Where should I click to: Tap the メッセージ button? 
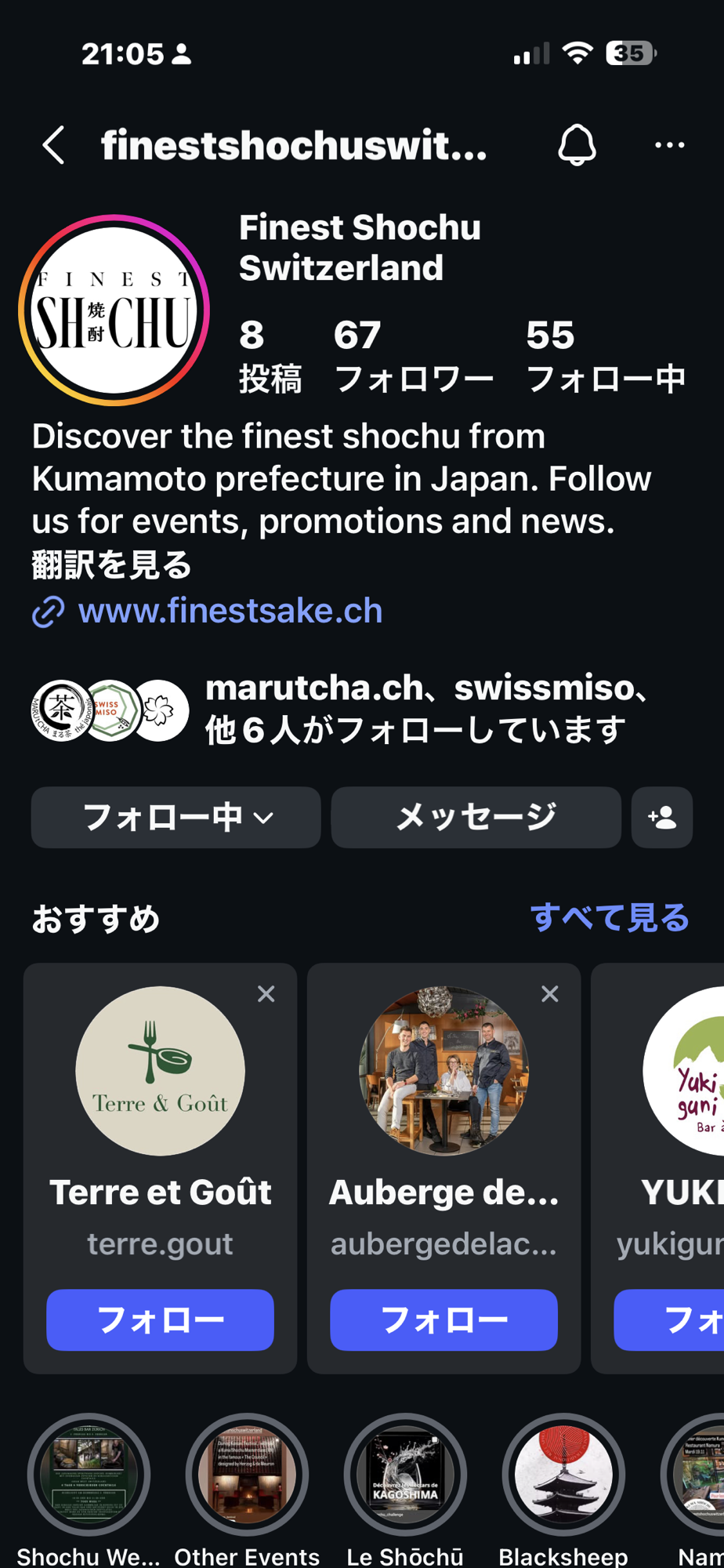tap(476, 817)
